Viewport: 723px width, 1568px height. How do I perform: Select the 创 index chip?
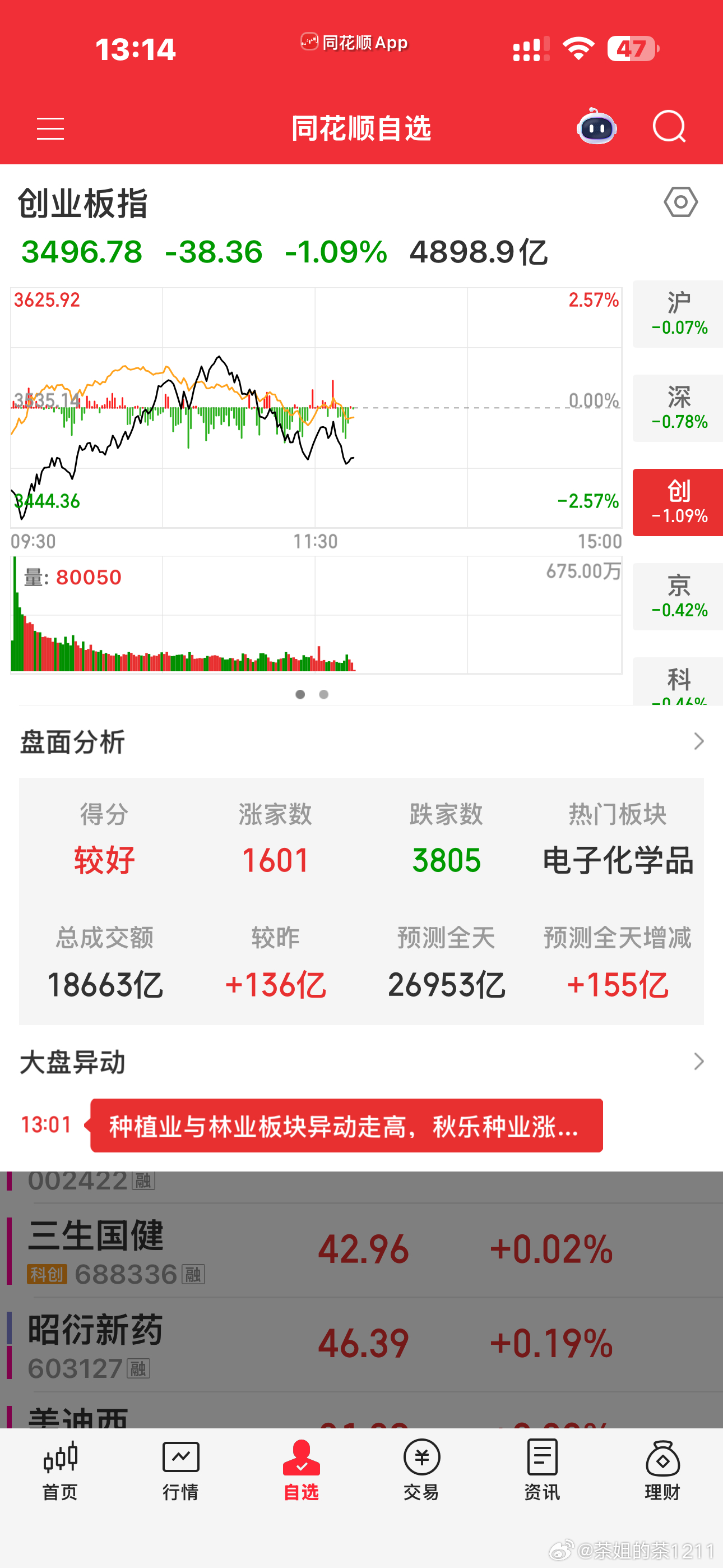pos(679,502)
